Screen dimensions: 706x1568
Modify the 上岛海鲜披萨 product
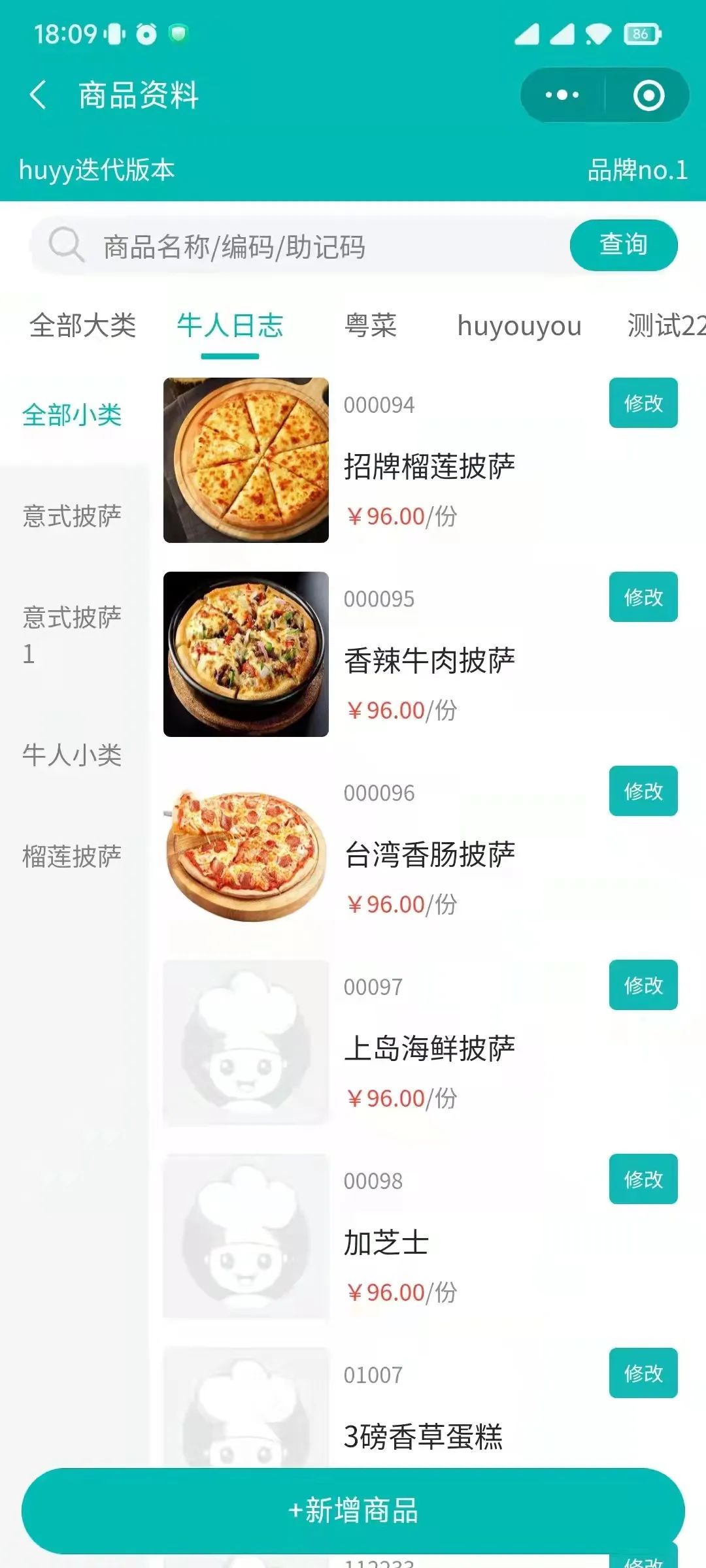pos(643,985)
